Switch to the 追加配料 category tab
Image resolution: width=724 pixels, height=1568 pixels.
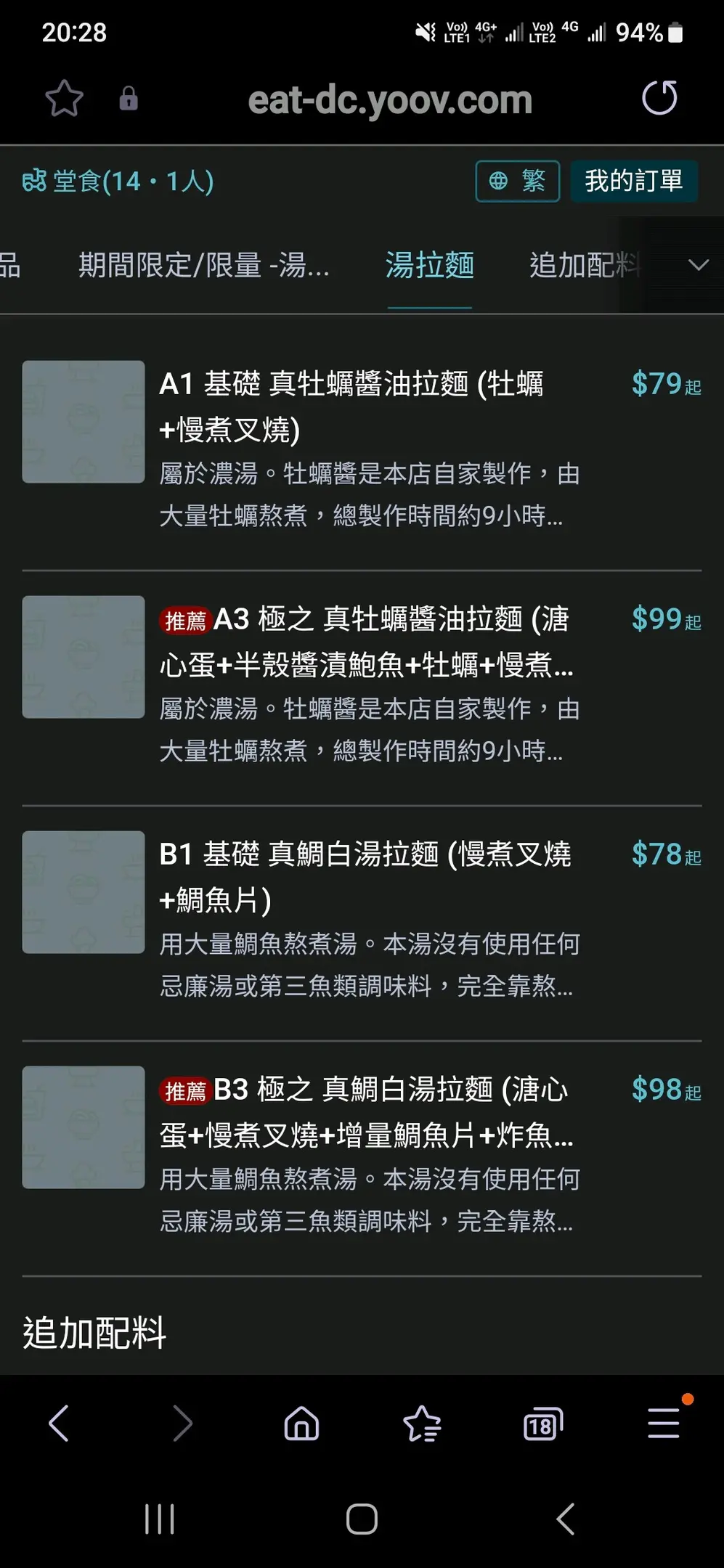[x=585, y=265]
